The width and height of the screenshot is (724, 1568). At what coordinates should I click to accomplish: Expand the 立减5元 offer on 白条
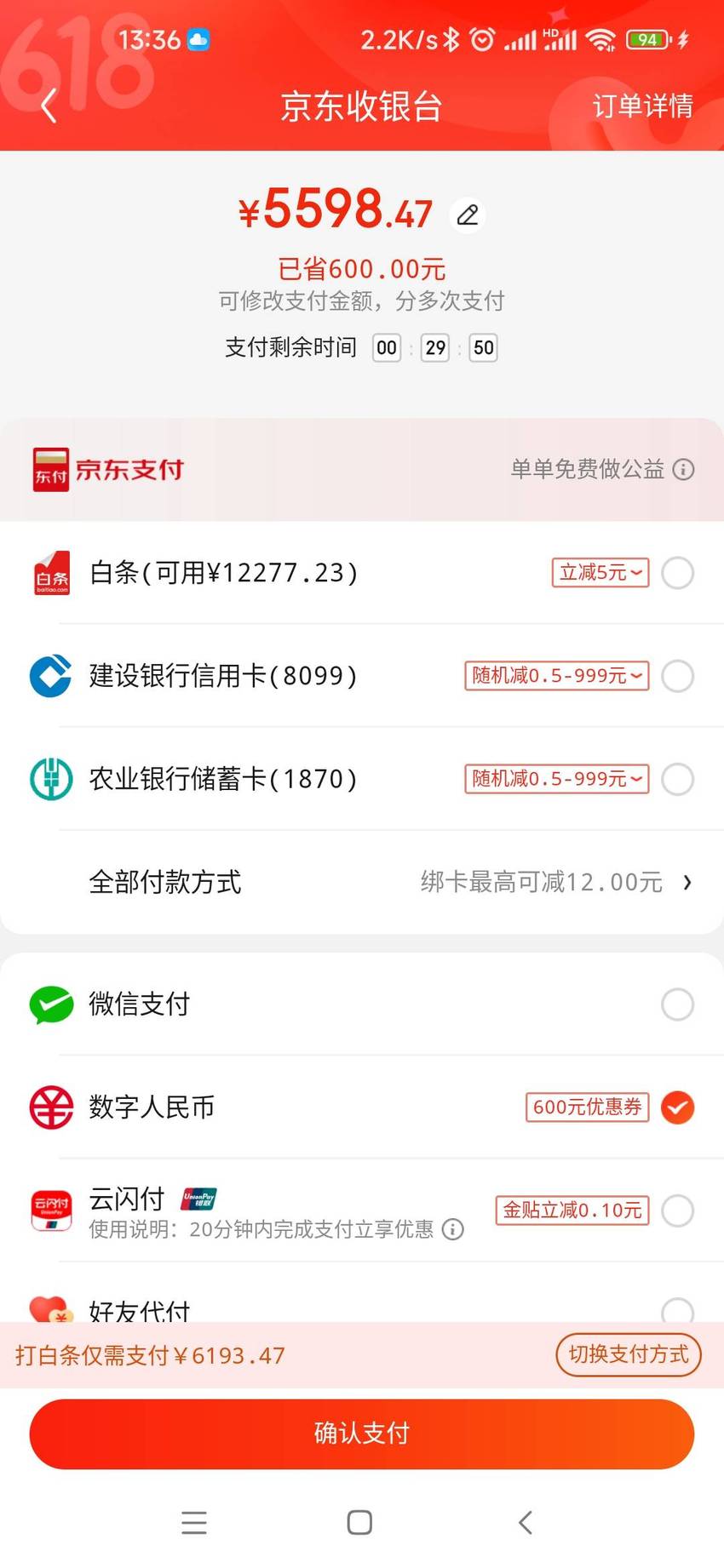[x=600, y=572]
